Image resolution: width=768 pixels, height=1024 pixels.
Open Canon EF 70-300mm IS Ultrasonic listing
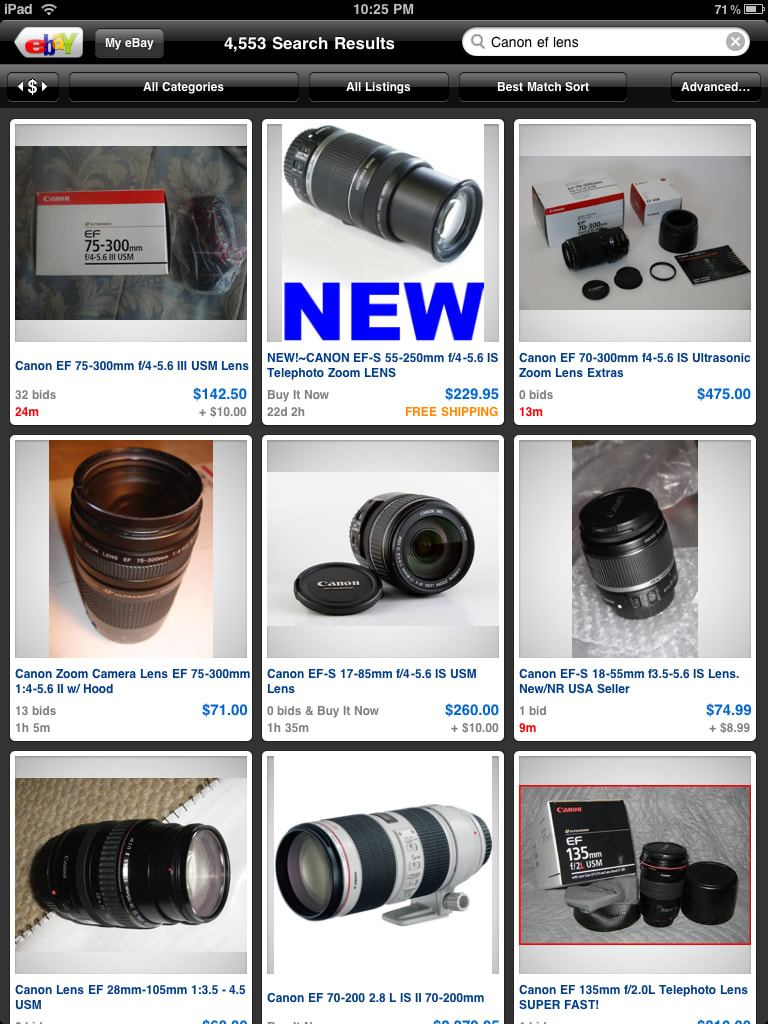click(x=635, y=272)
